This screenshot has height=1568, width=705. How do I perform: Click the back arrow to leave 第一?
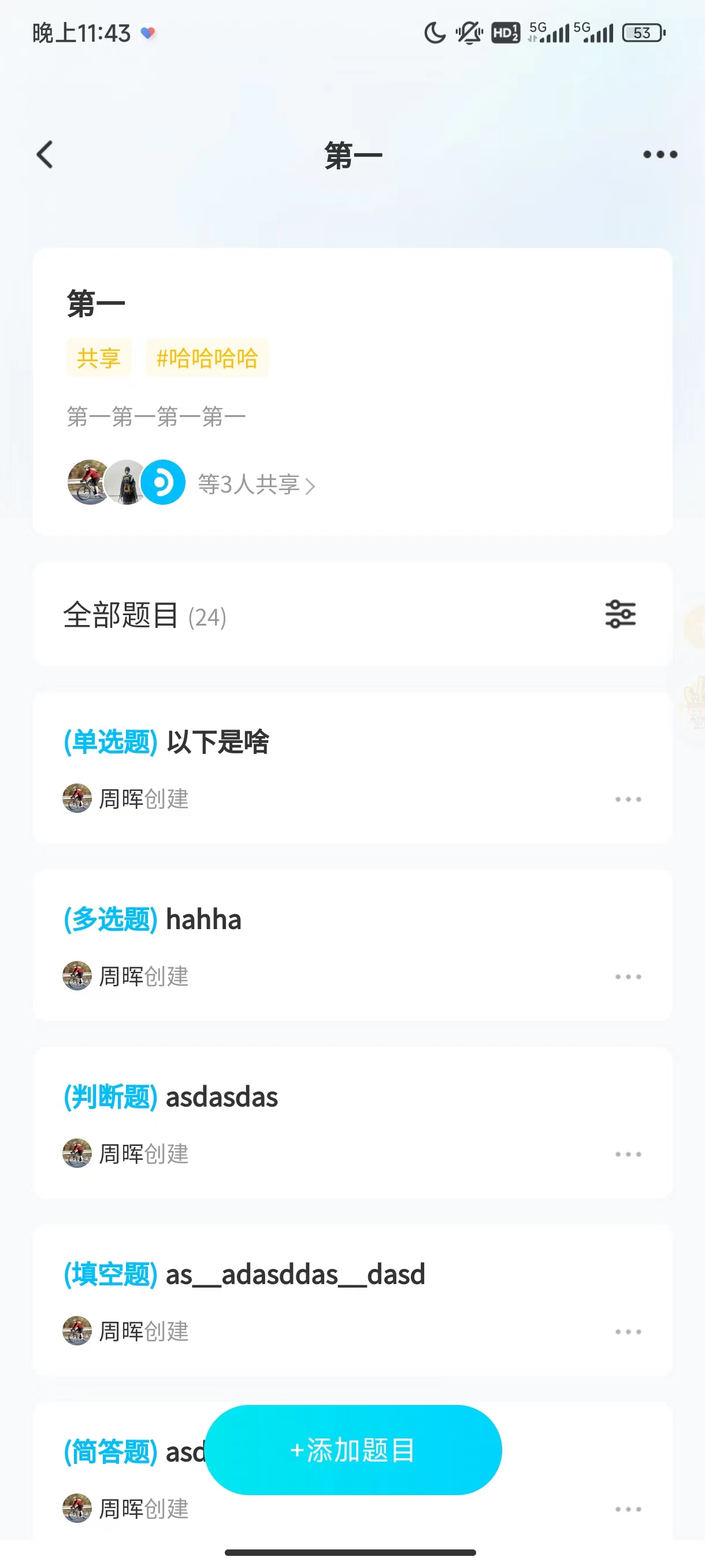44,154
